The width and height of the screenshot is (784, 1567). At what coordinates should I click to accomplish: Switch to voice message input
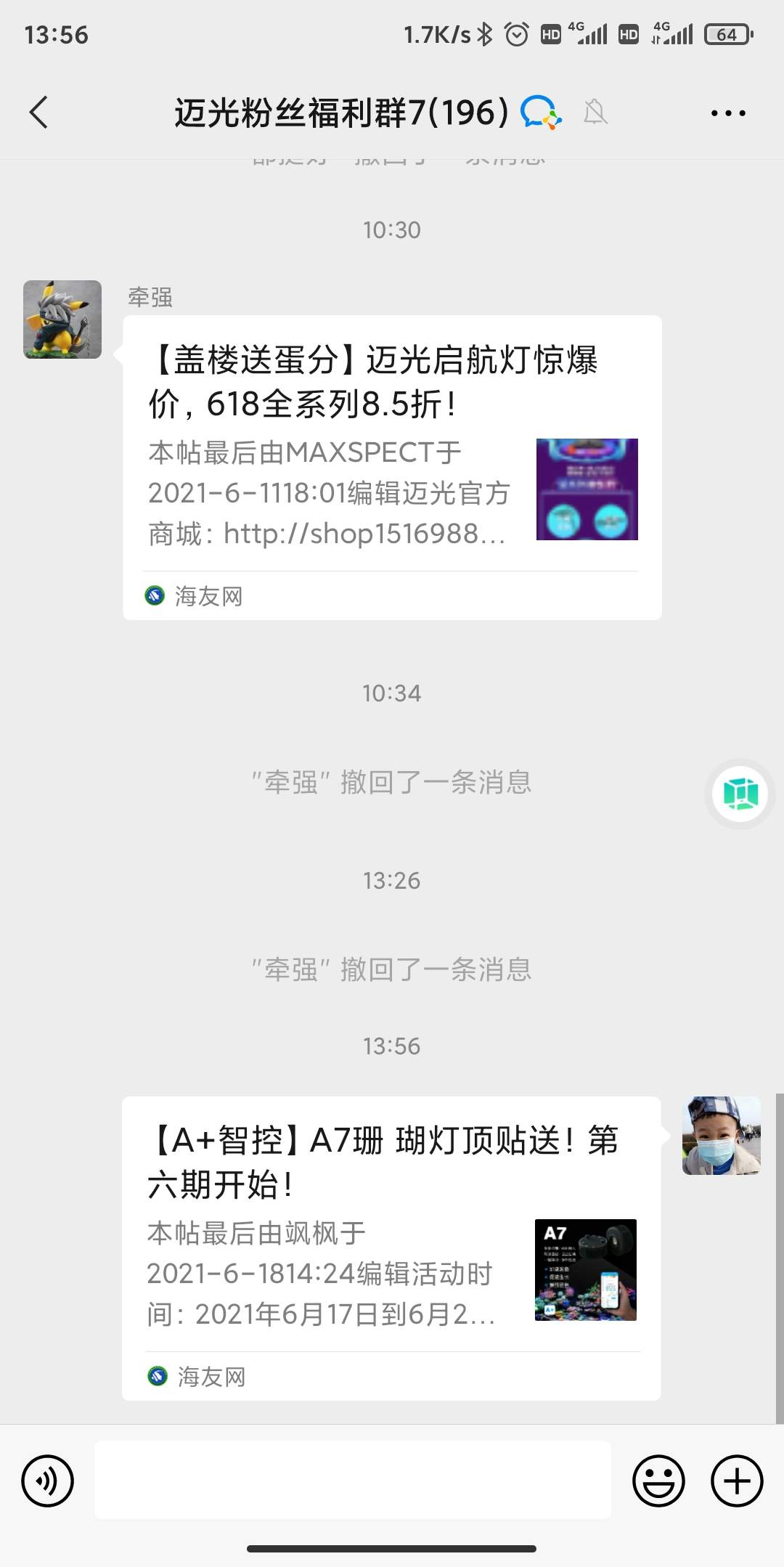click(48, 1481)
